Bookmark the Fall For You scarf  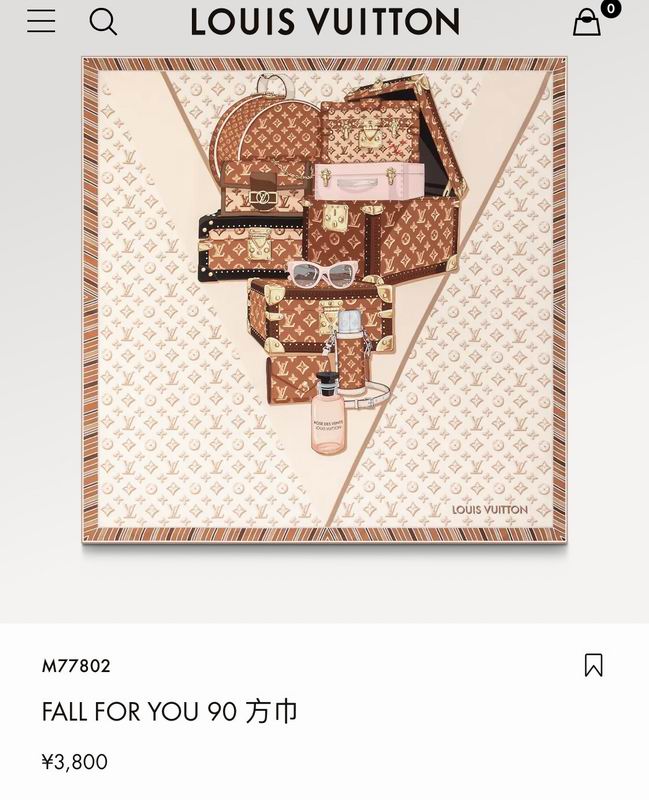(593, 665)
